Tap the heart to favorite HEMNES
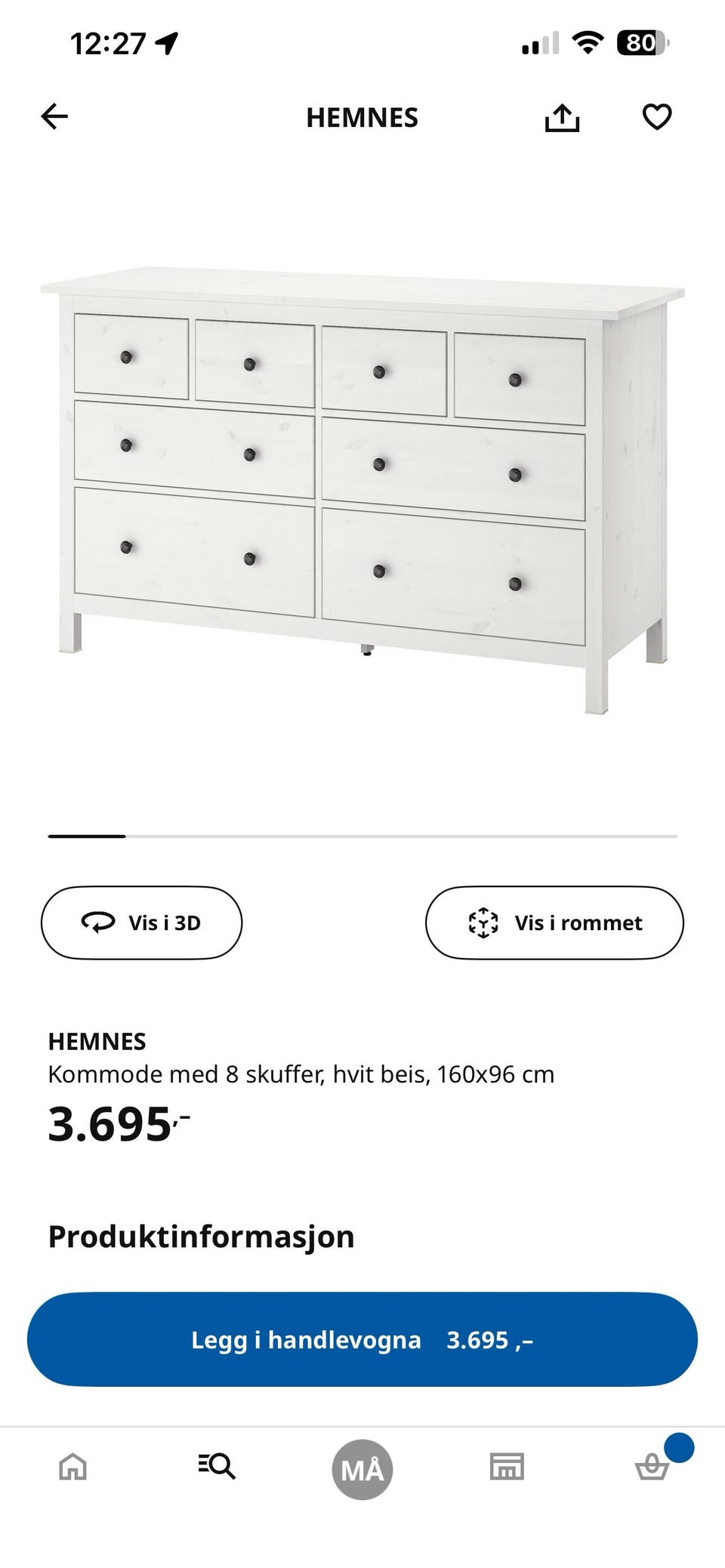The image size is (725, 1568). click(657, 116)
